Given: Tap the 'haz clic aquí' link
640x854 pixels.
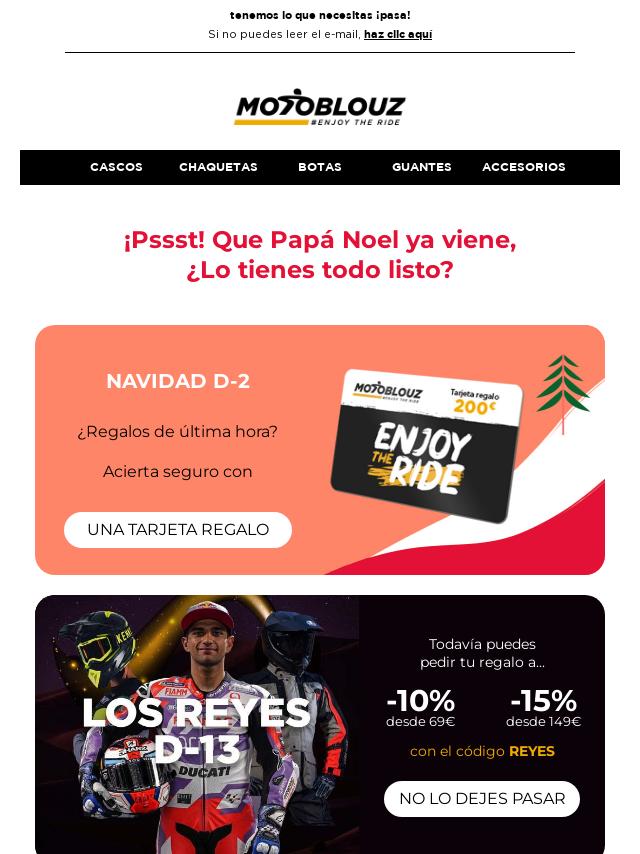Looking at the screenshot, I should [x=398, y=34].
